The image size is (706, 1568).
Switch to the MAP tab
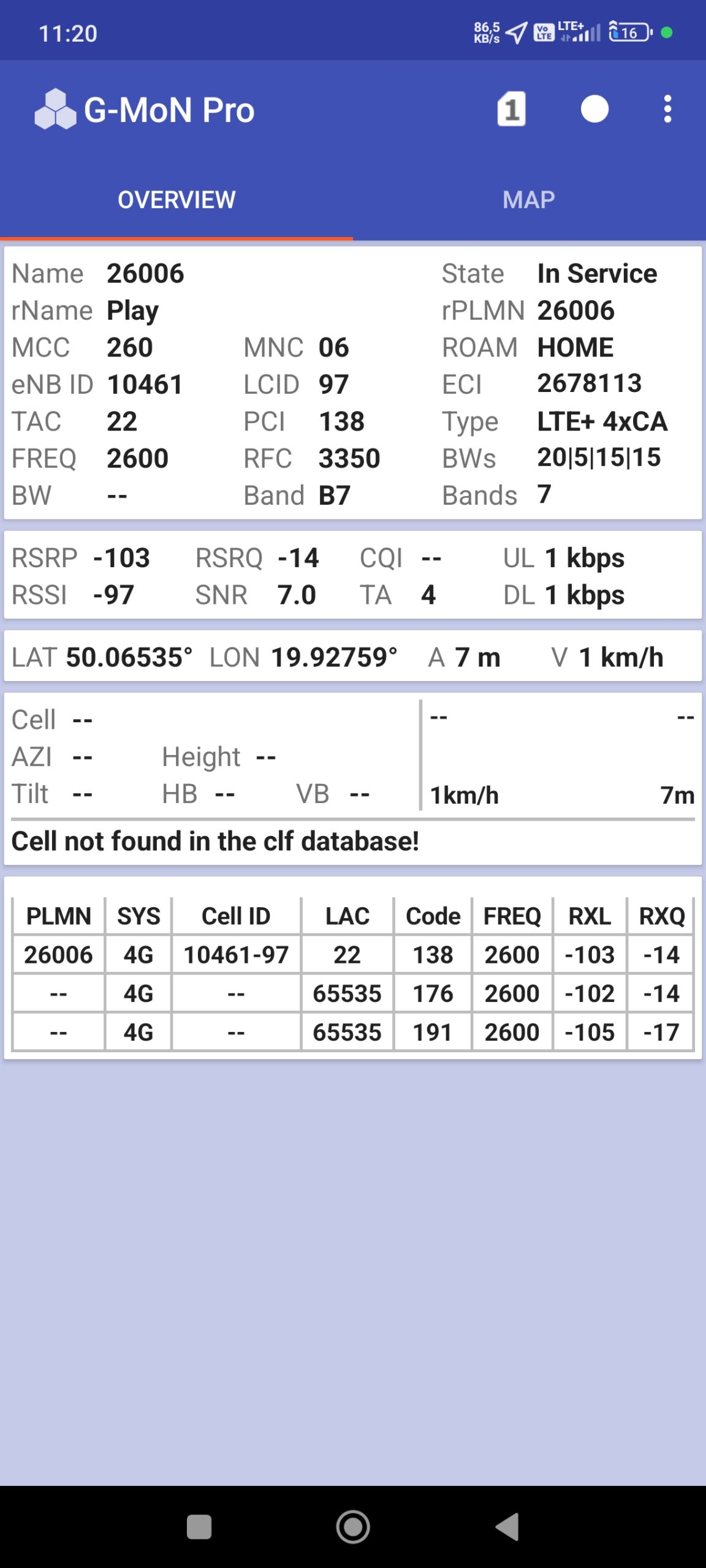529,200
